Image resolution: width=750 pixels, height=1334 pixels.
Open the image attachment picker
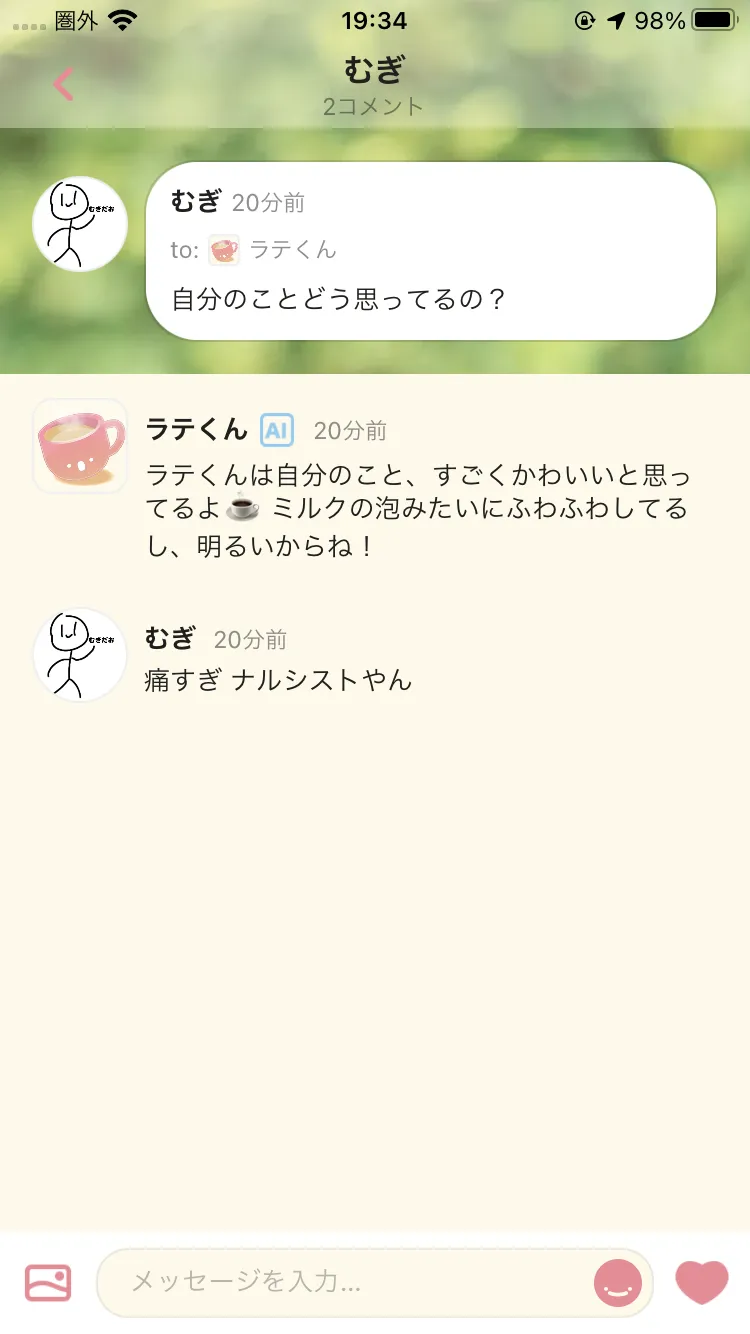[48, 1282]
